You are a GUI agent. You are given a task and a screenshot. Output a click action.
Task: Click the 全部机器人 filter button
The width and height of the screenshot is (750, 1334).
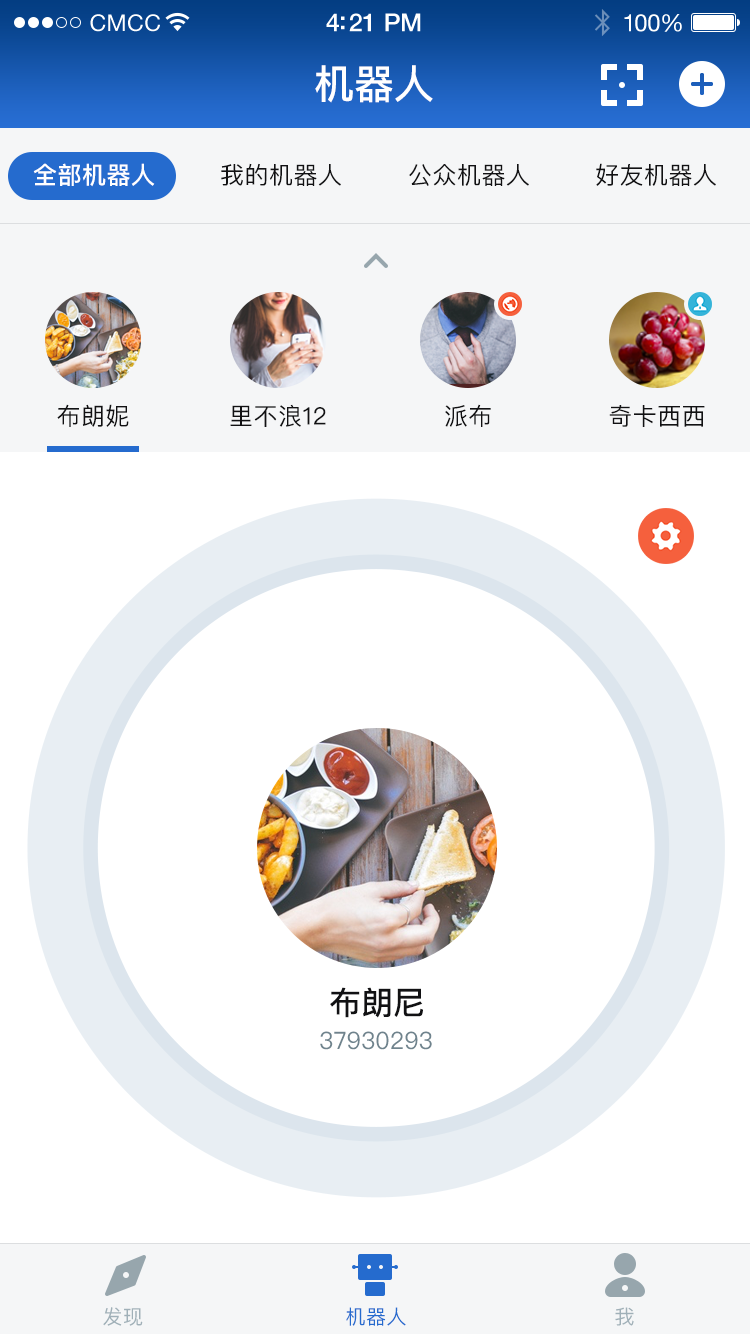point(92,175)
